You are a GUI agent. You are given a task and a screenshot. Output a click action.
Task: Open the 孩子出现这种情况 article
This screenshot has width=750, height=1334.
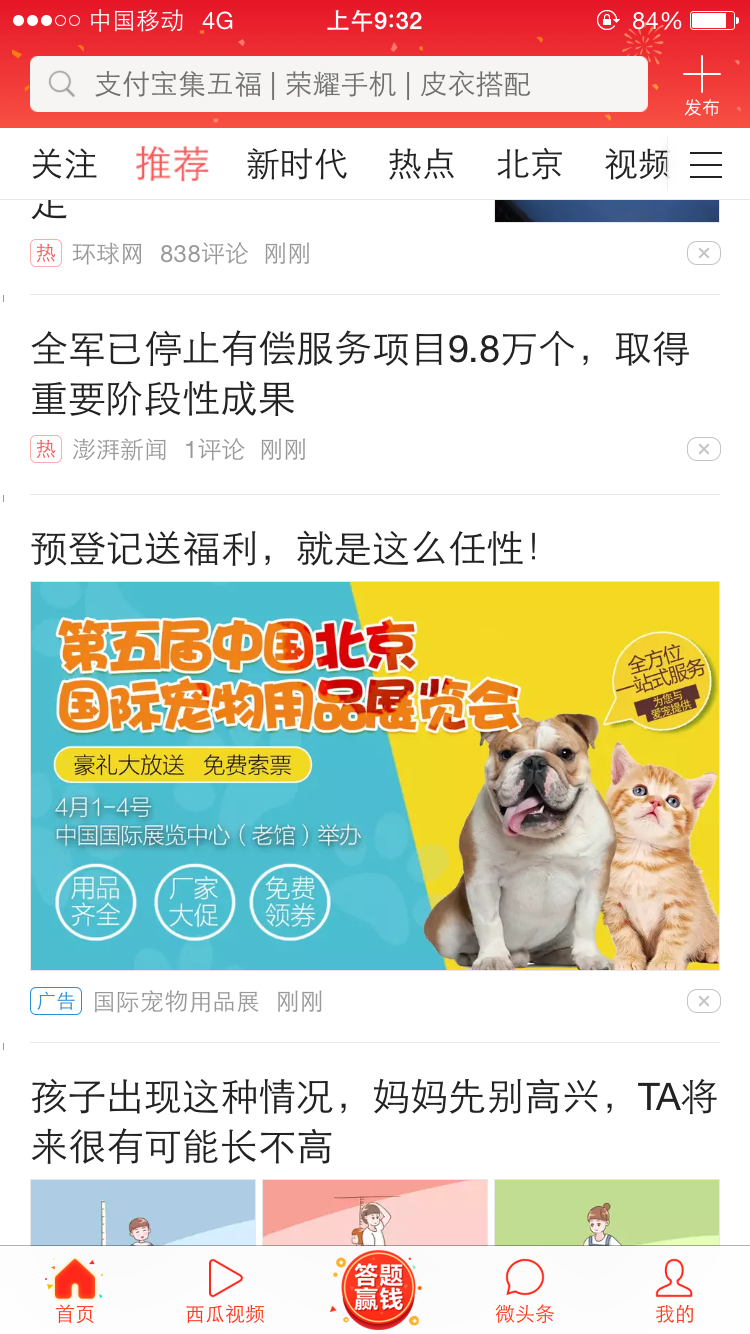point(375,1122)
